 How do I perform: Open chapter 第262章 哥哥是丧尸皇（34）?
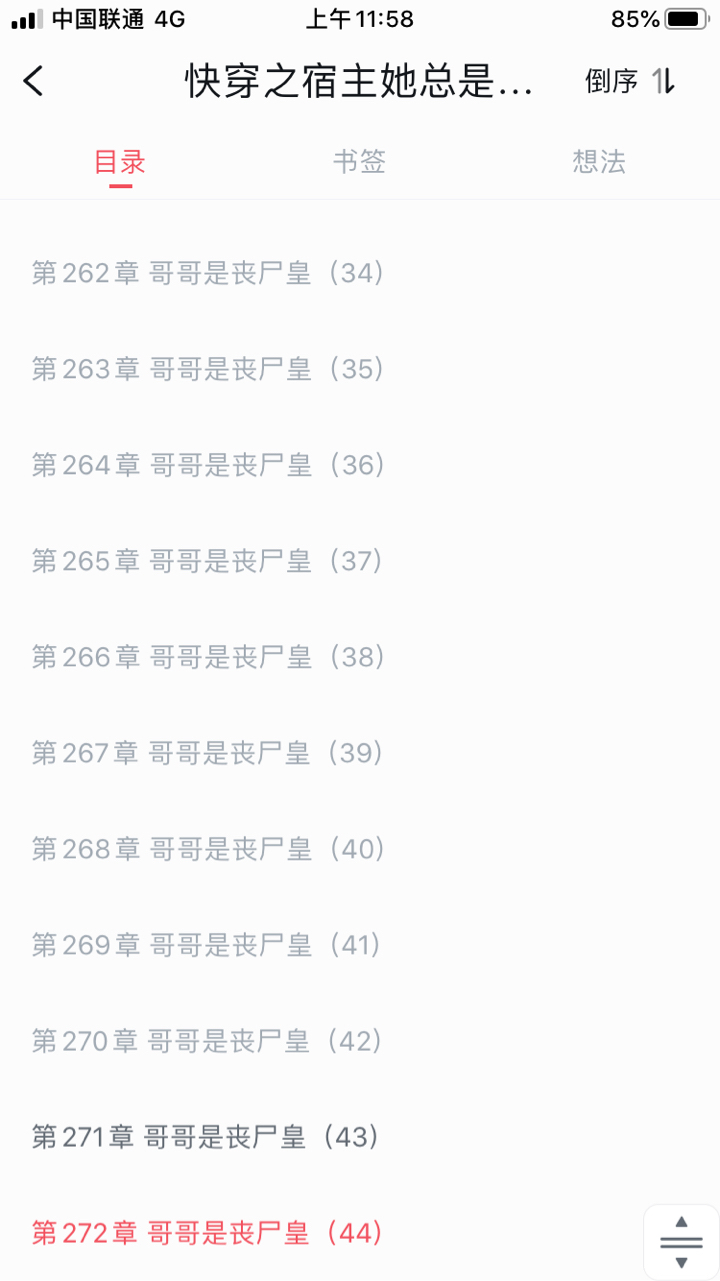click(x=208, y=273)
